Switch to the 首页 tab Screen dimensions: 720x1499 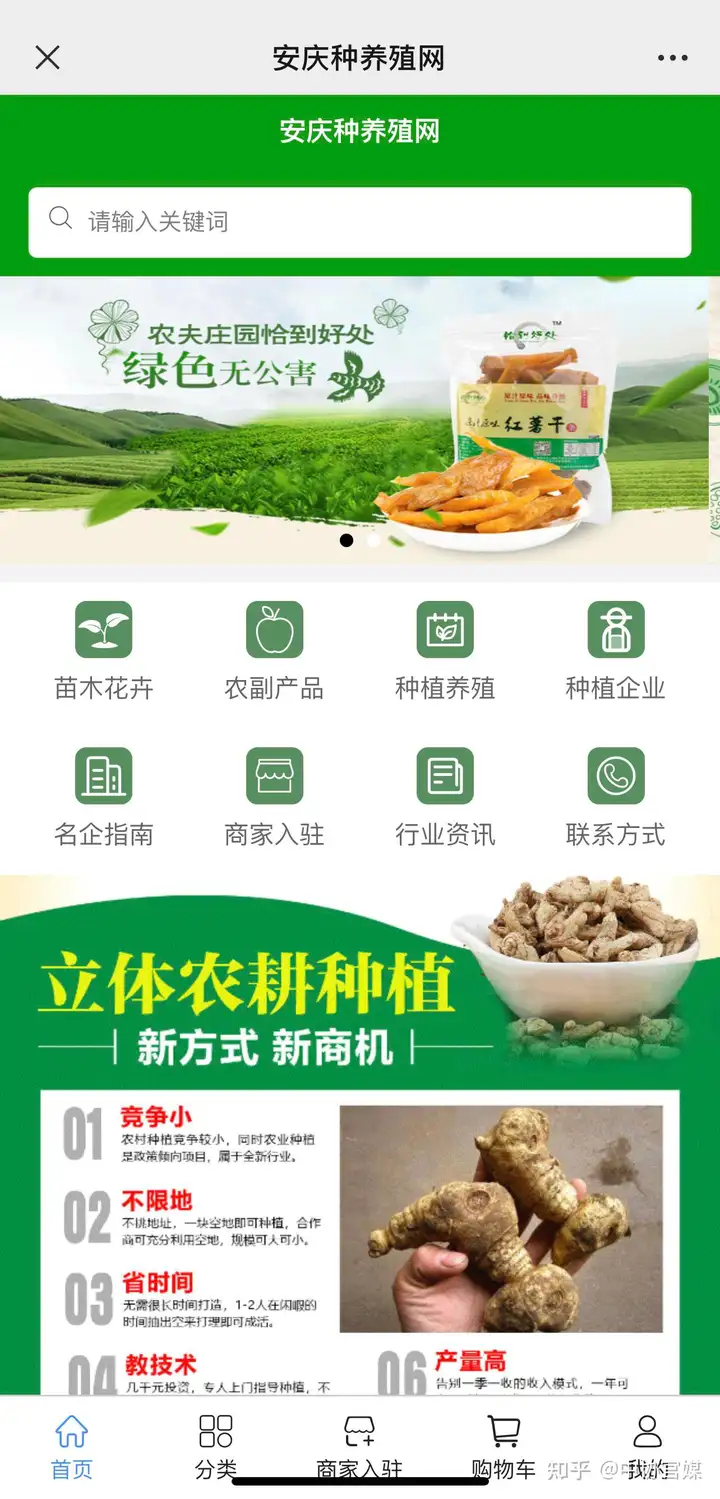pos(72,1446)
